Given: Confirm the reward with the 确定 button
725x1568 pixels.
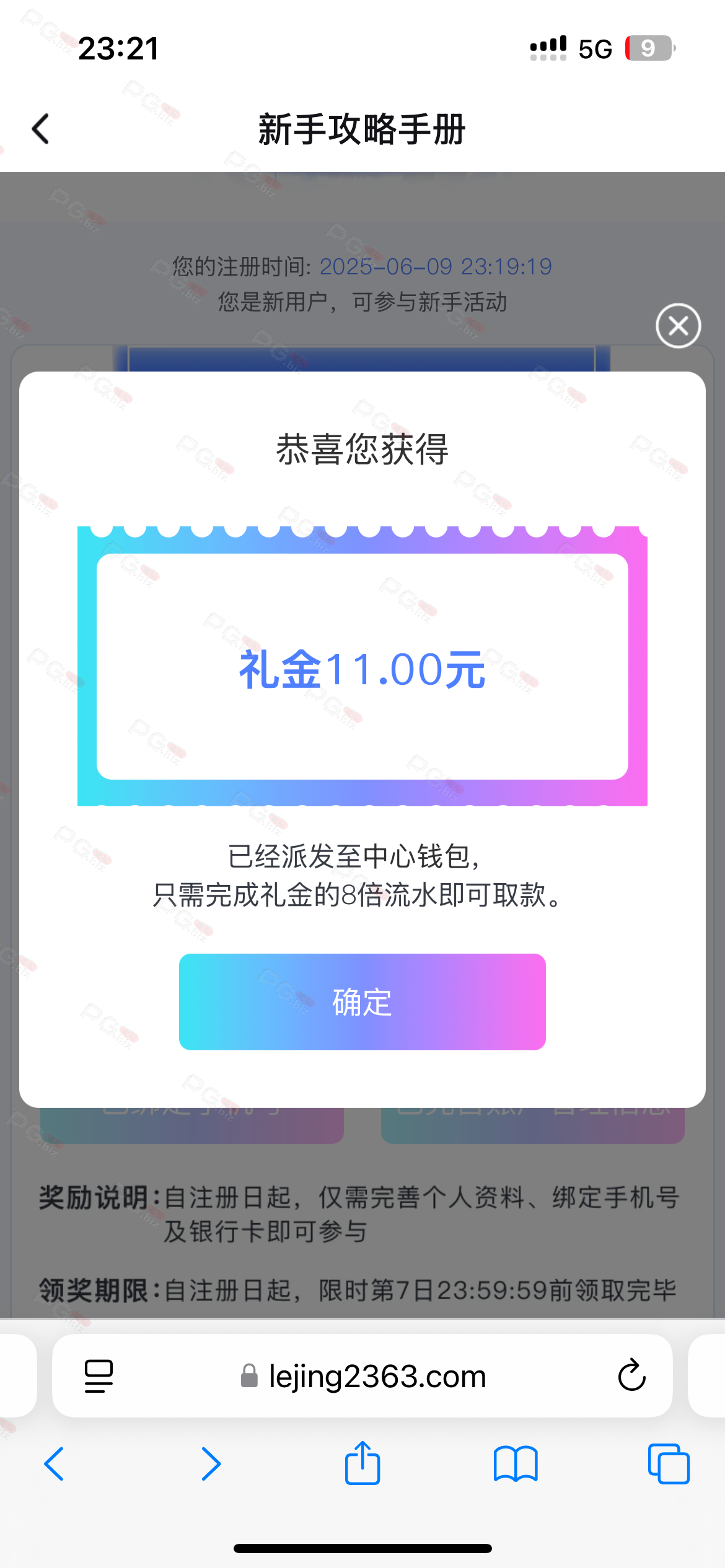Looking at the screenshot, I should 362,1001.
